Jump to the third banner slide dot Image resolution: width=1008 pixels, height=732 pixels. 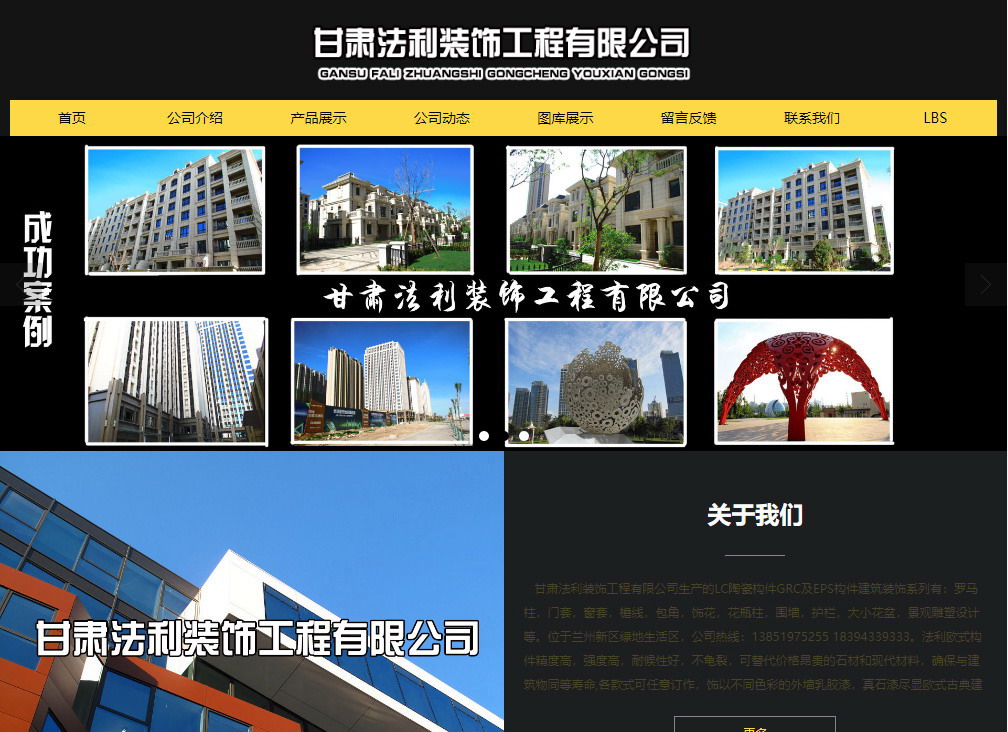coord(524,436)
